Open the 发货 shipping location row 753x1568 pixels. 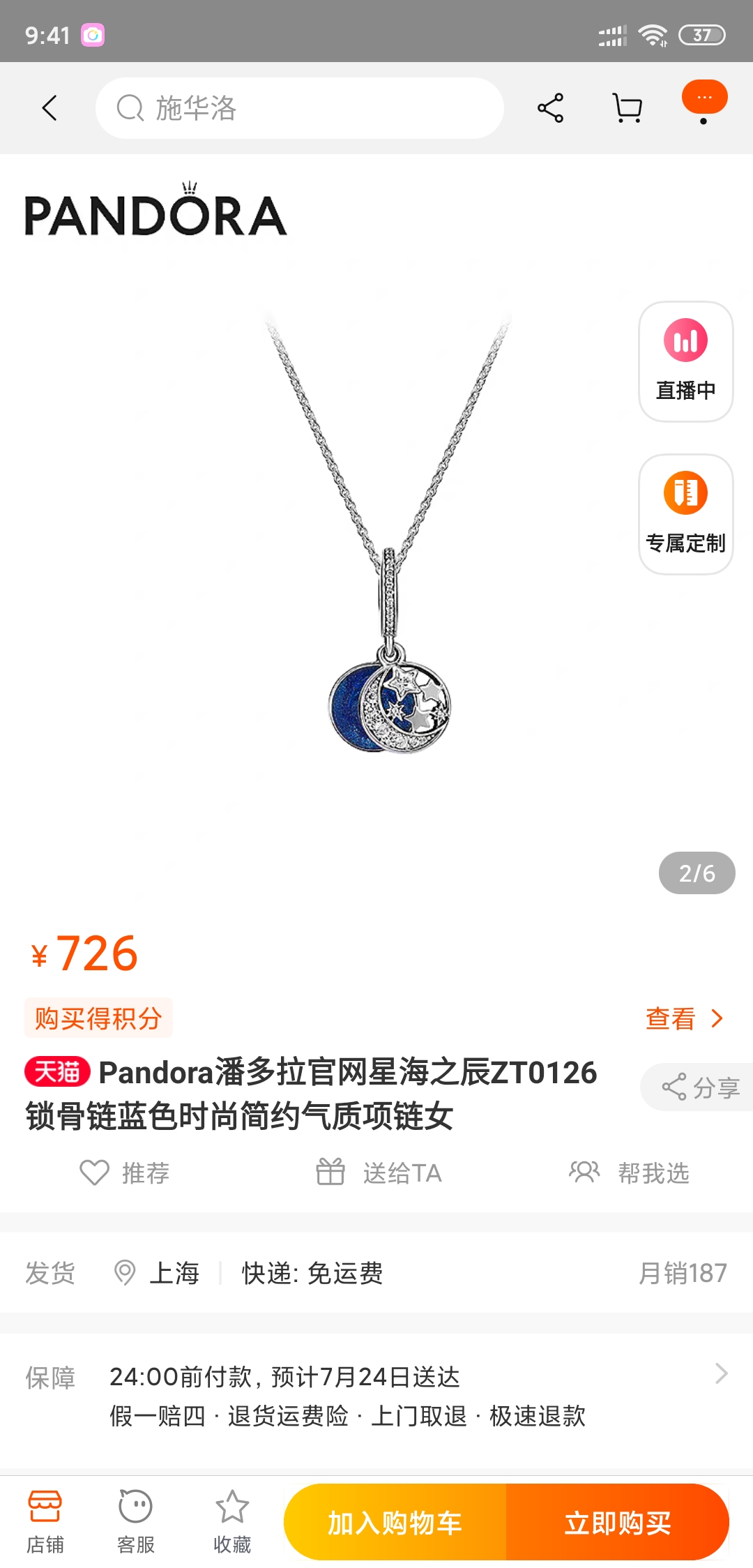click(376, 1273)
